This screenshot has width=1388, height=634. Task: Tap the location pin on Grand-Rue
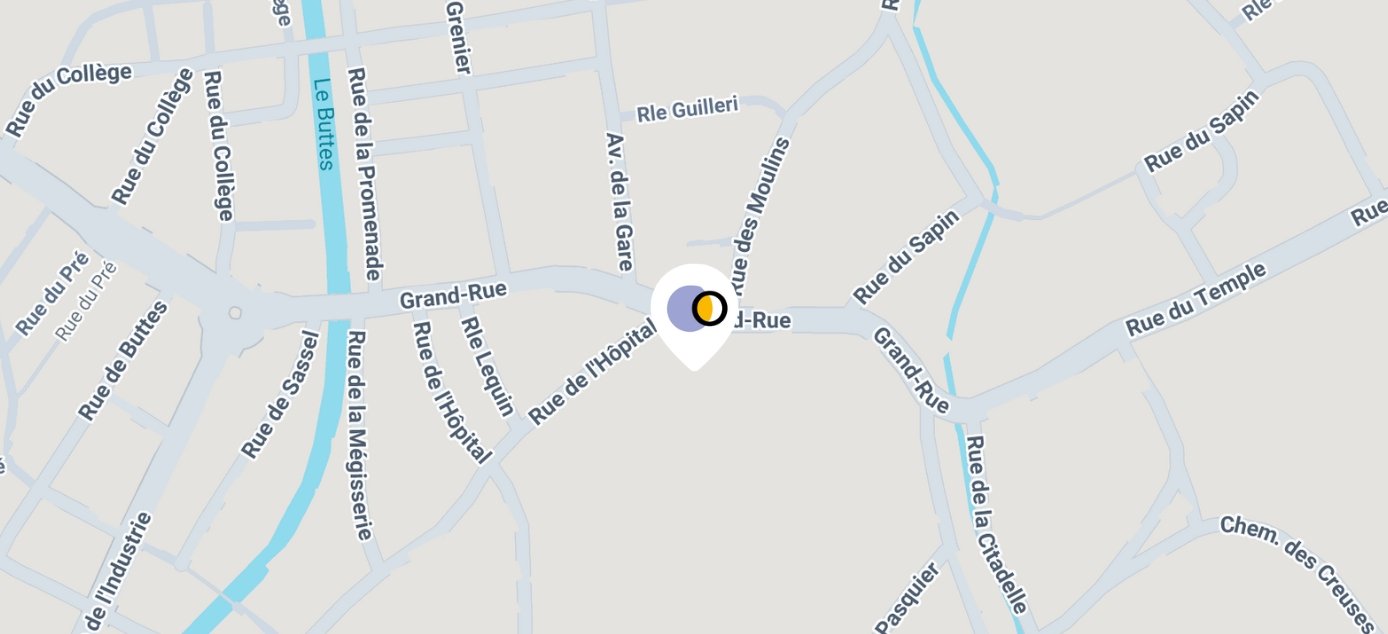(x=694, y=310)
